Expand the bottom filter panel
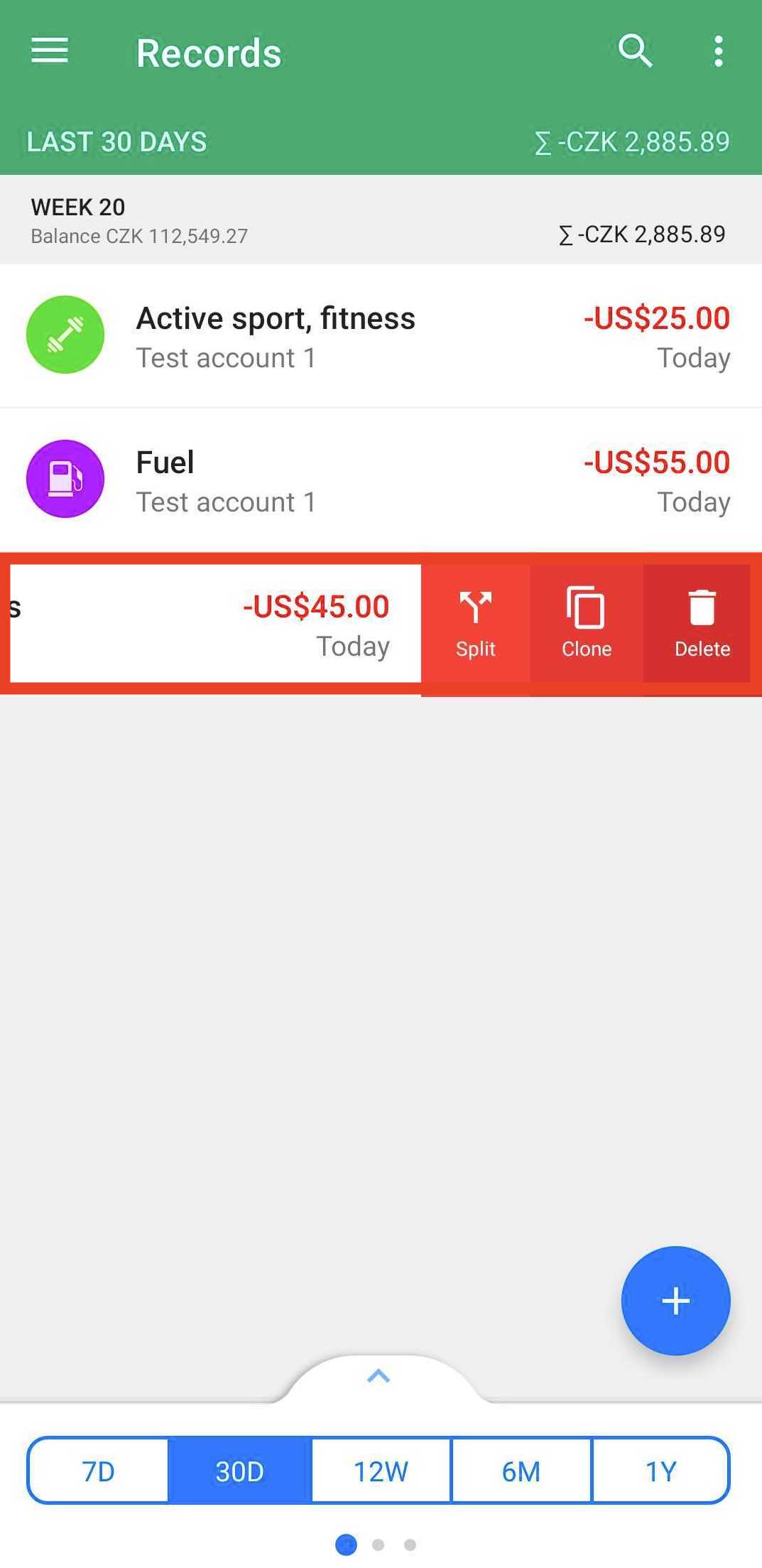The height and width of the screenshot is (1568, 762). tap(379, 1377)
